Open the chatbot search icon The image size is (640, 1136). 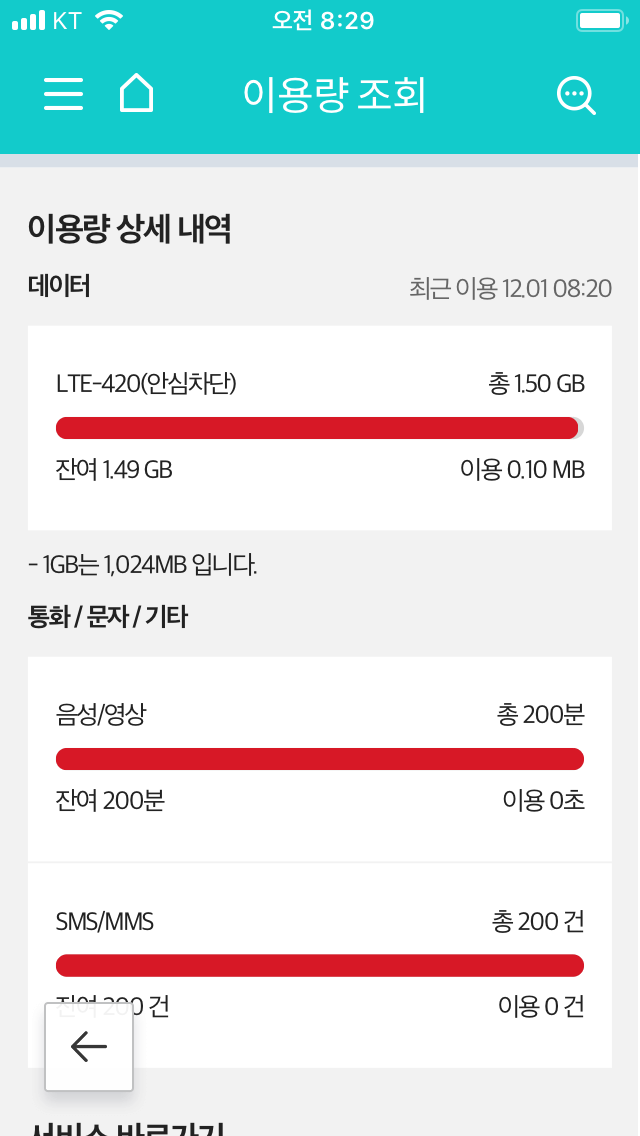tap(576, 96)
